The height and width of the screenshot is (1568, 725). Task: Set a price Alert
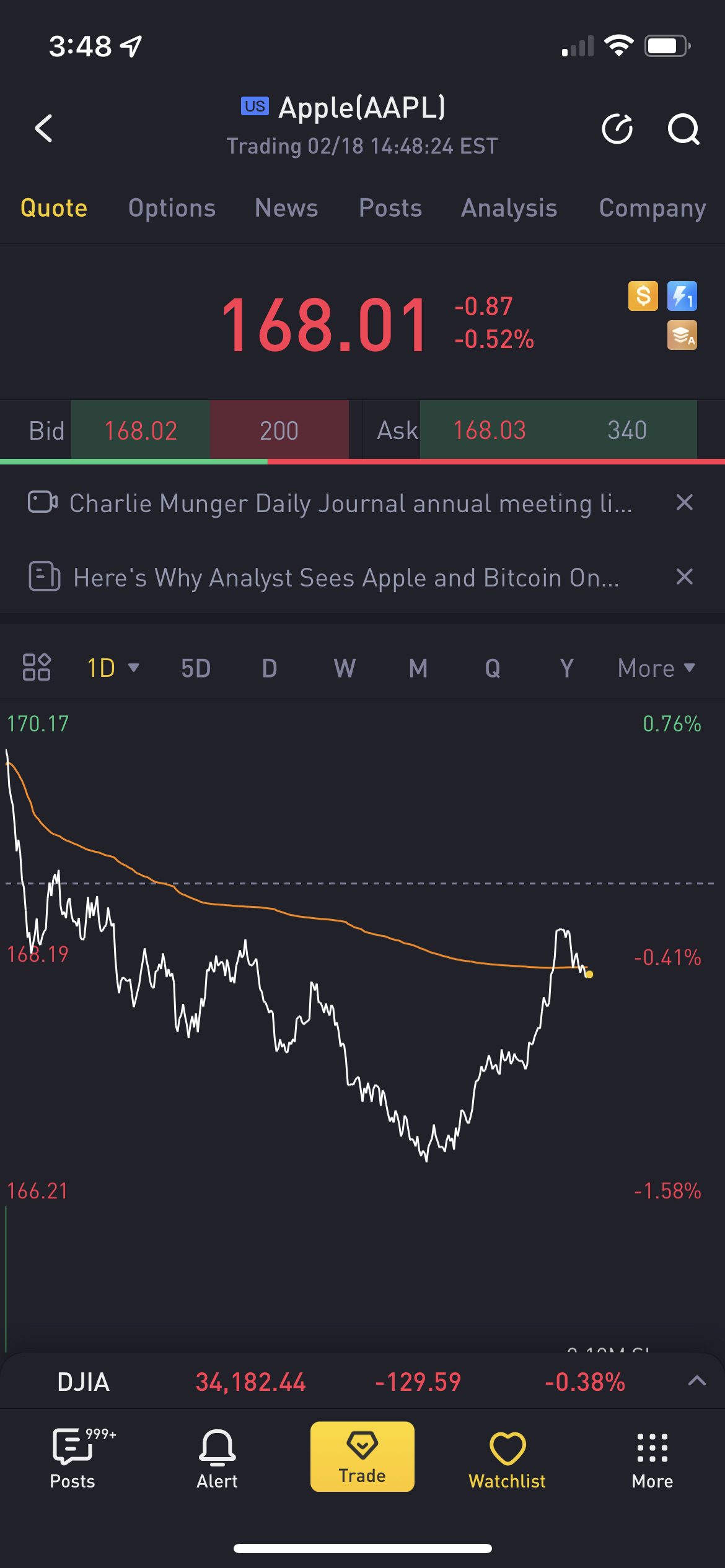[217, 1459]
